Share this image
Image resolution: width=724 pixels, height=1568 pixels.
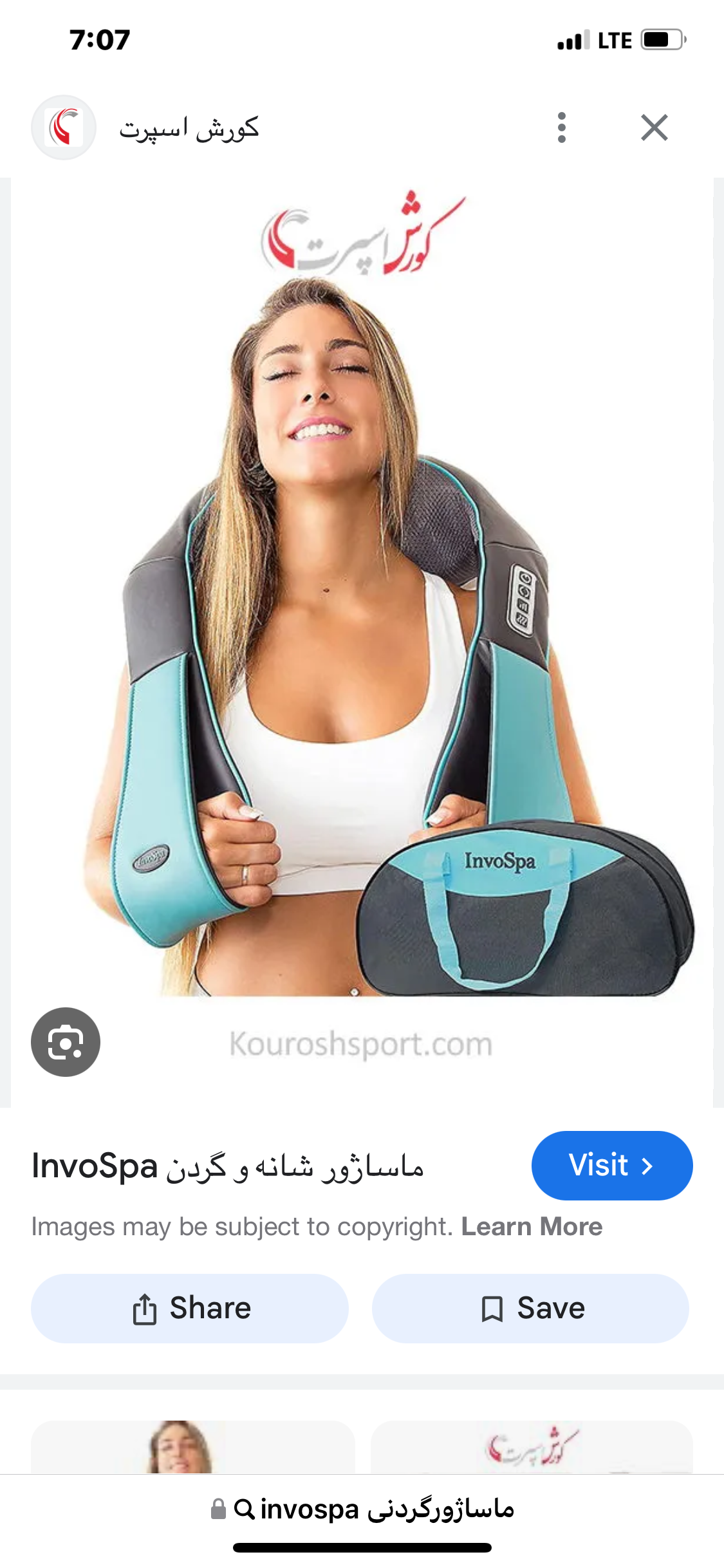190,1308
